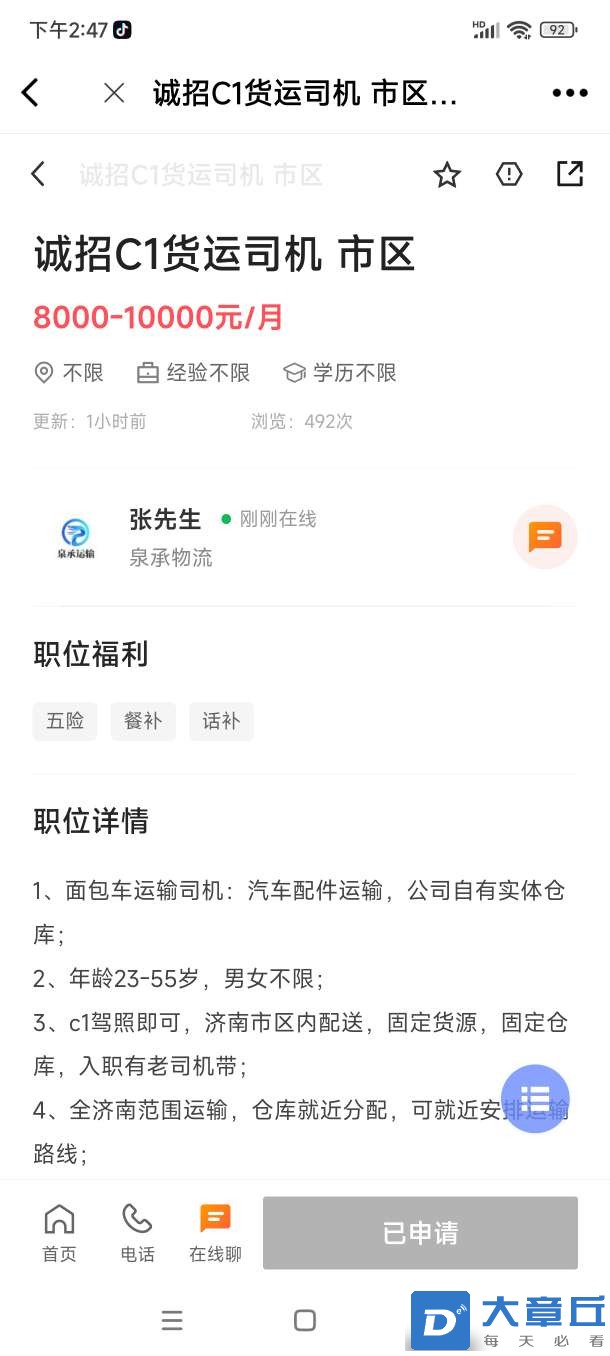Go to 首页 home
The image size is (610, 1356).
coord(59,1232)
